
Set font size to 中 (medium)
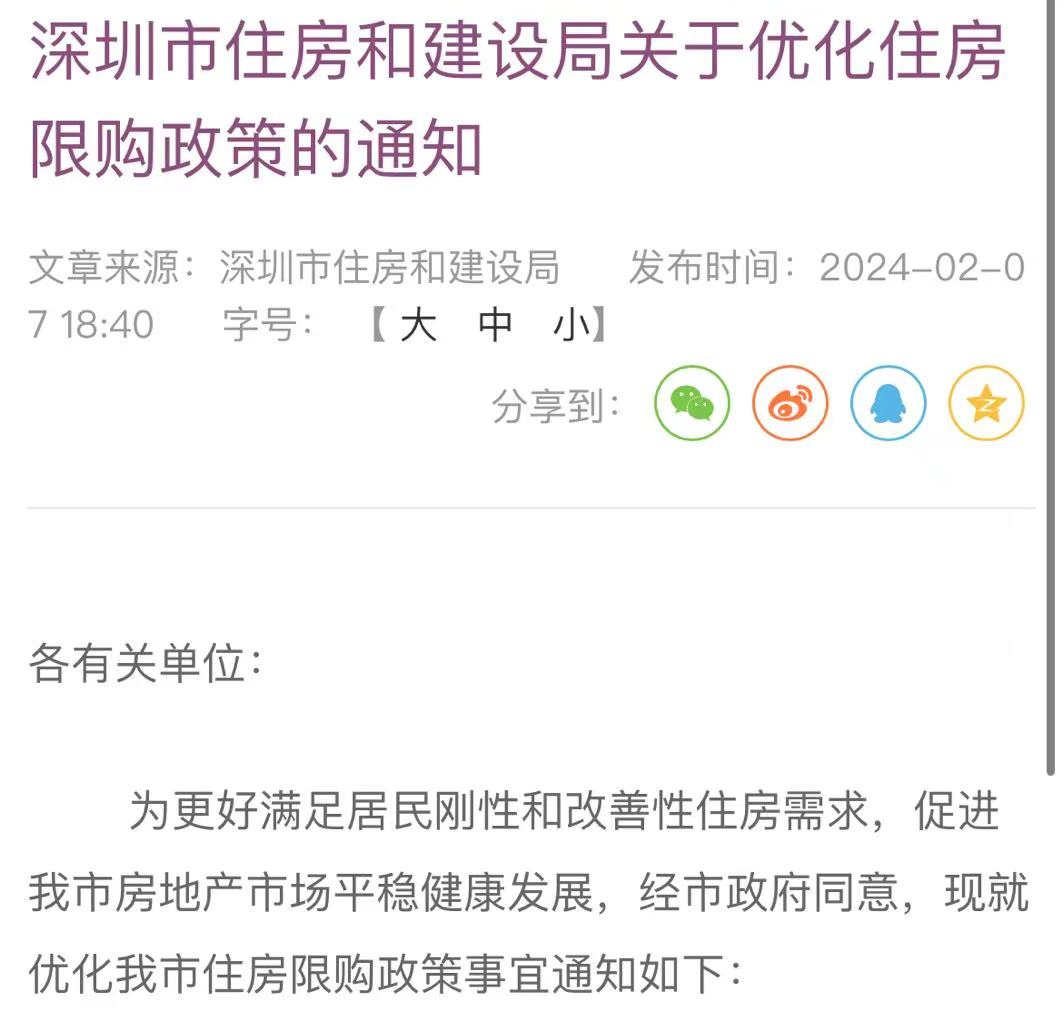point(495,326)
